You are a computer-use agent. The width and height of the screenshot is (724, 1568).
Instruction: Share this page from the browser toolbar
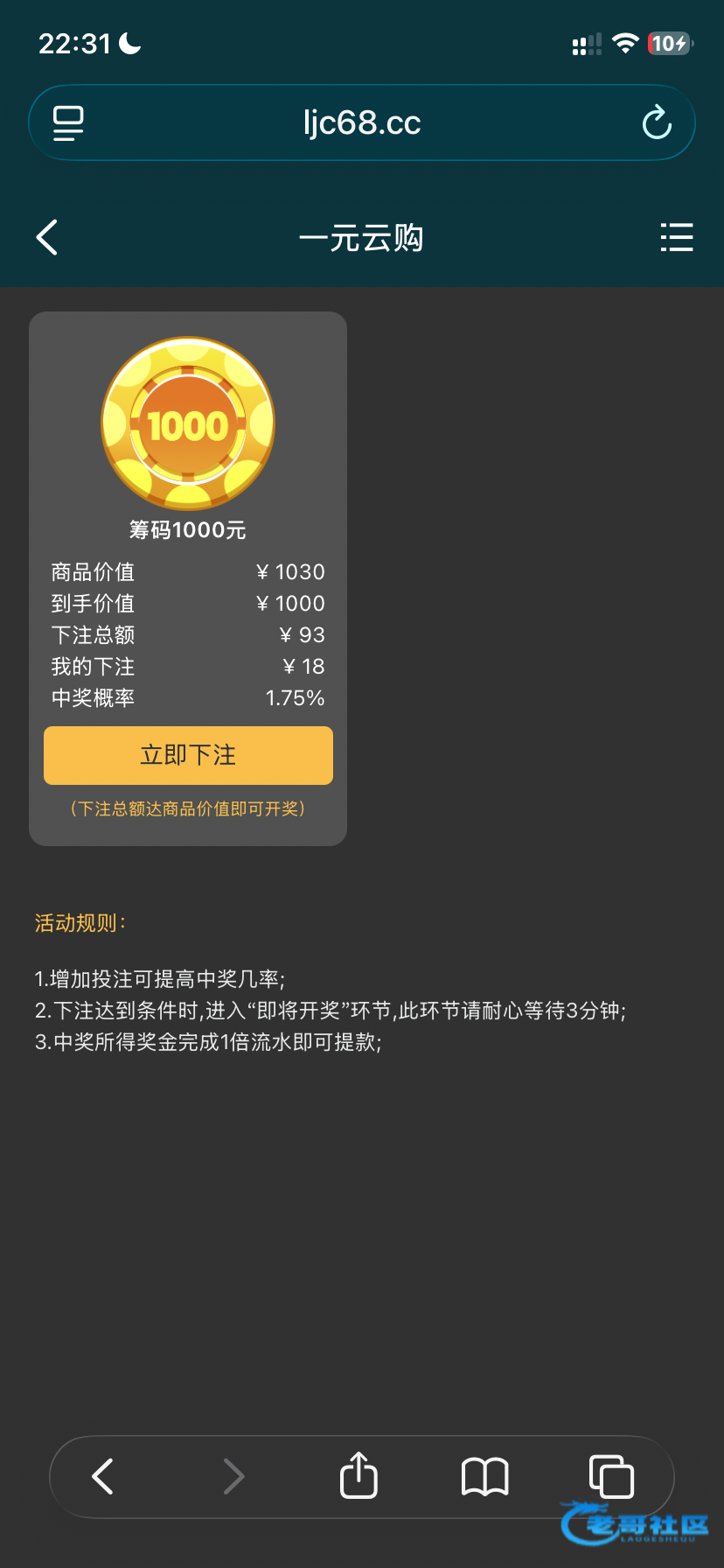click(x=359, y=1476)
